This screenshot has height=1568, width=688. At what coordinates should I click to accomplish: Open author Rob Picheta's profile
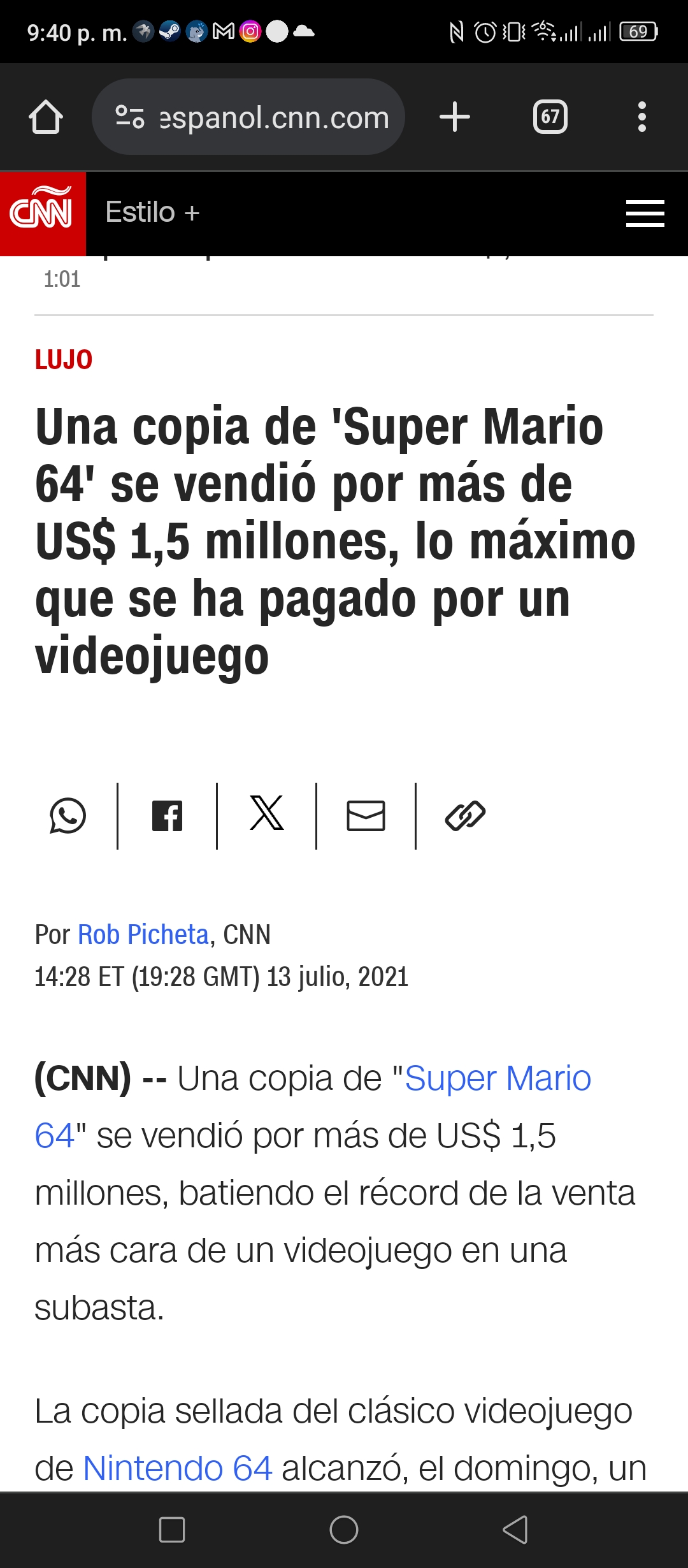point(143,934)
